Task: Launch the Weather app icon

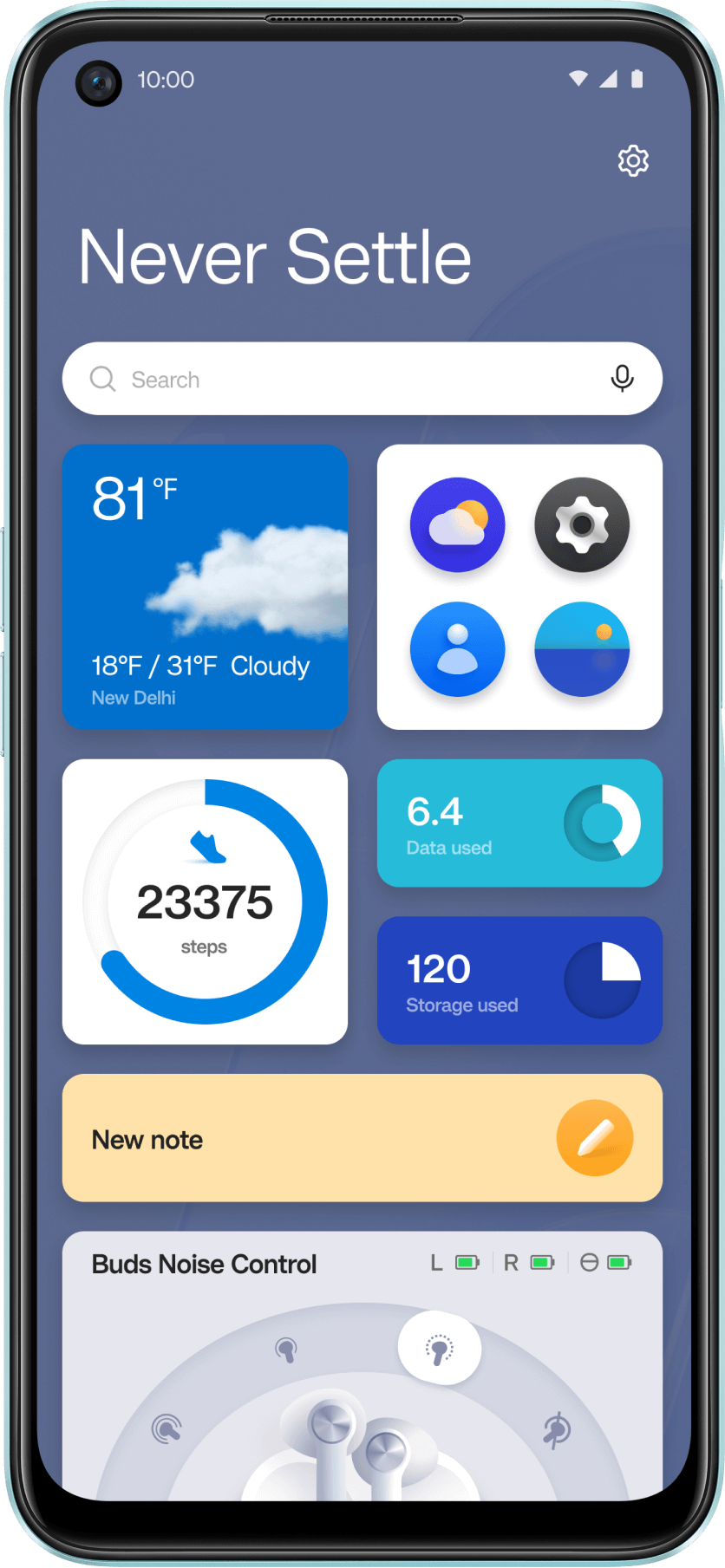Action: [x=458, y=524]
